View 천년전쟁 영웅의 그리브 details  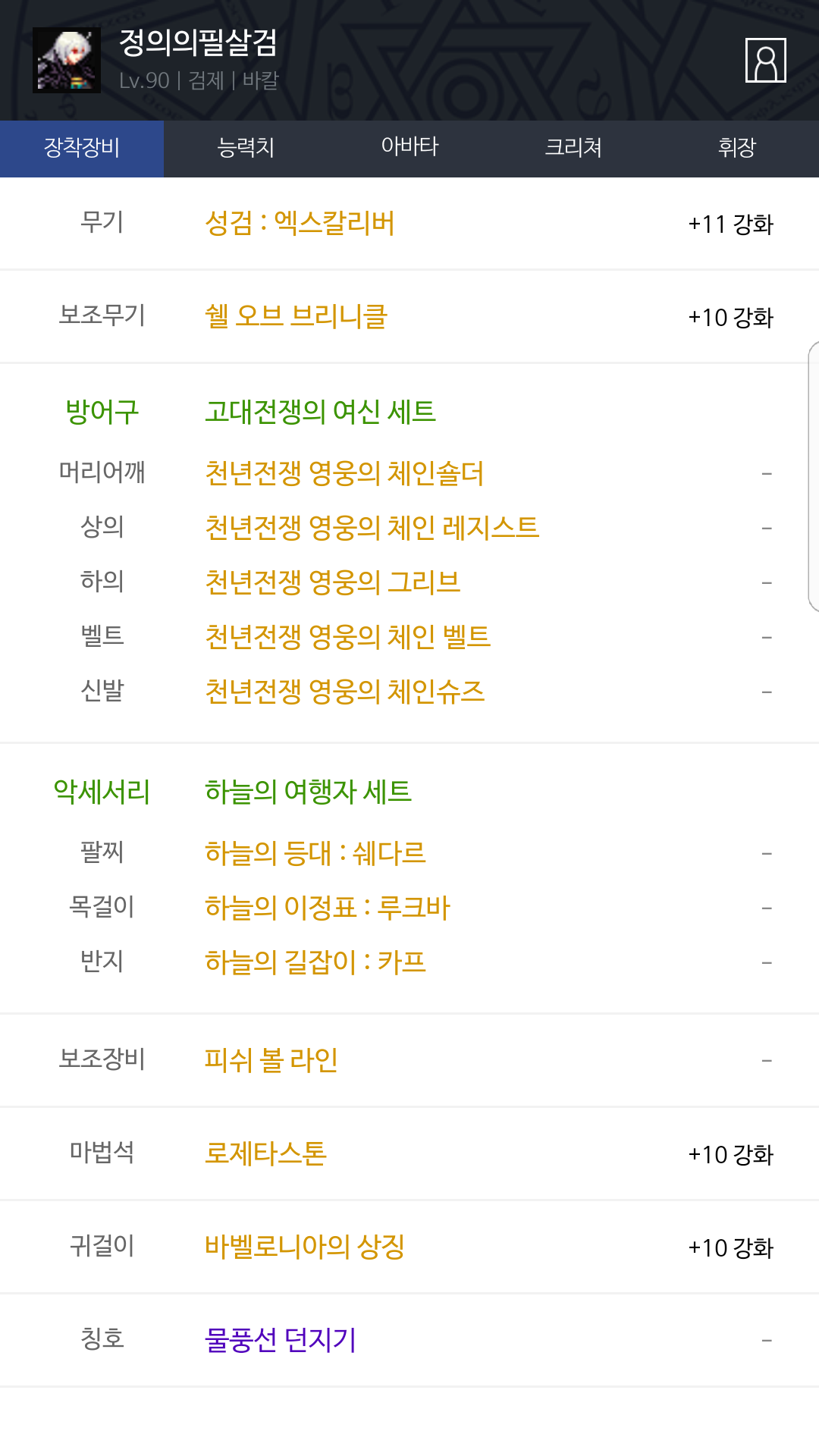[333, 582]
